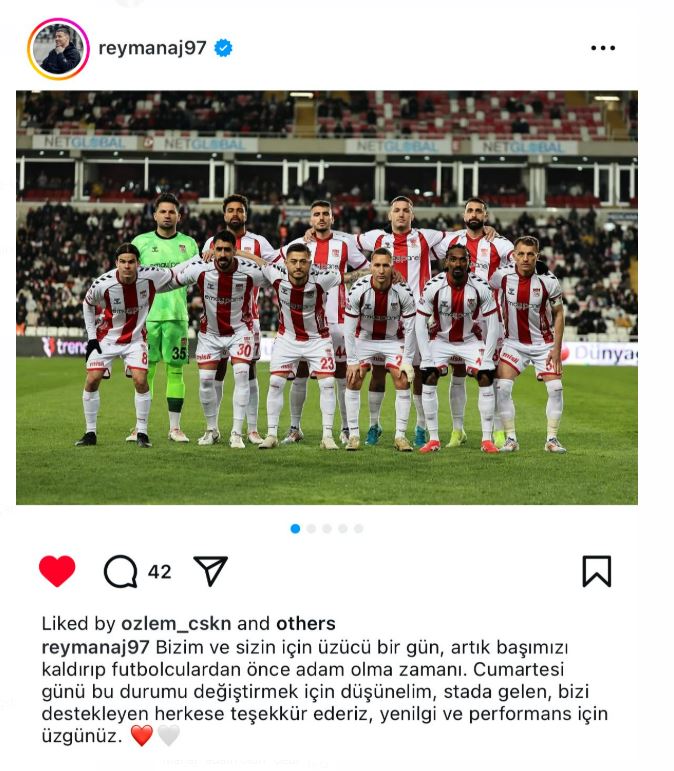Image resolution: width=674 pixels, height=771 pixels.
Task: View the others who liked this post
Action: coord(305,624)
